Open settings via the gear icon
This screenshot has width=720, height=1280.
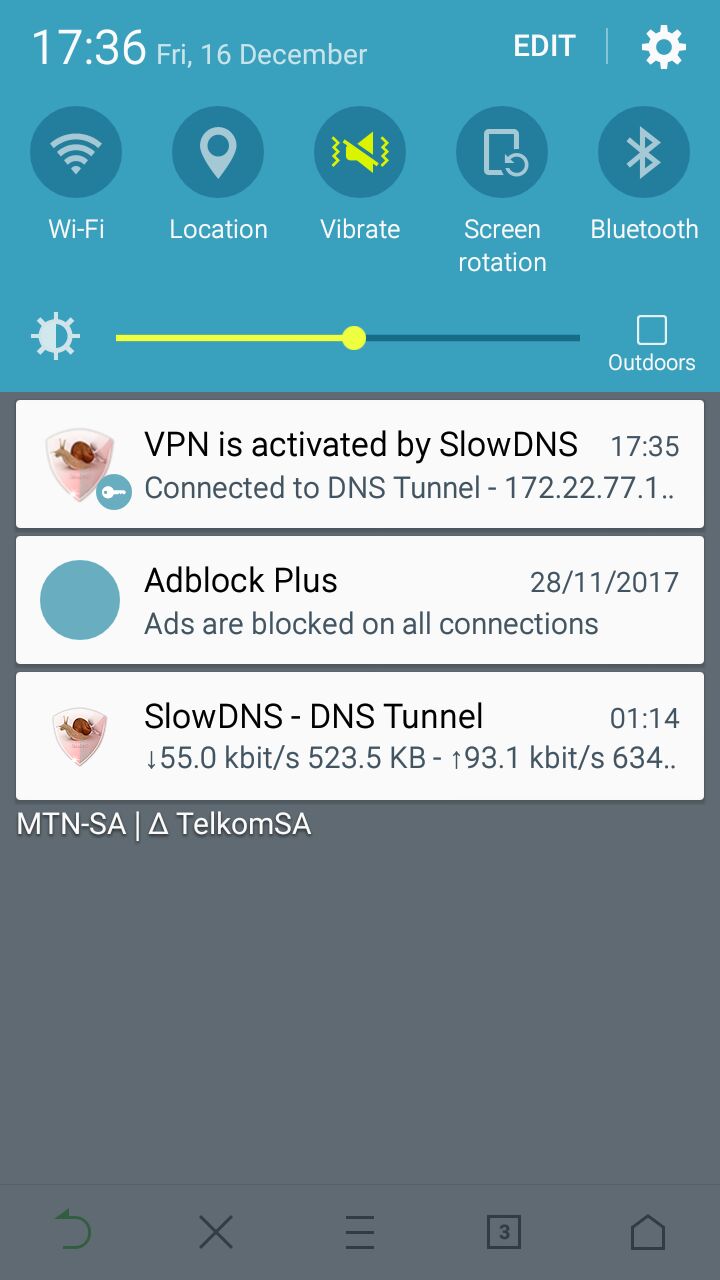(664, 47)
